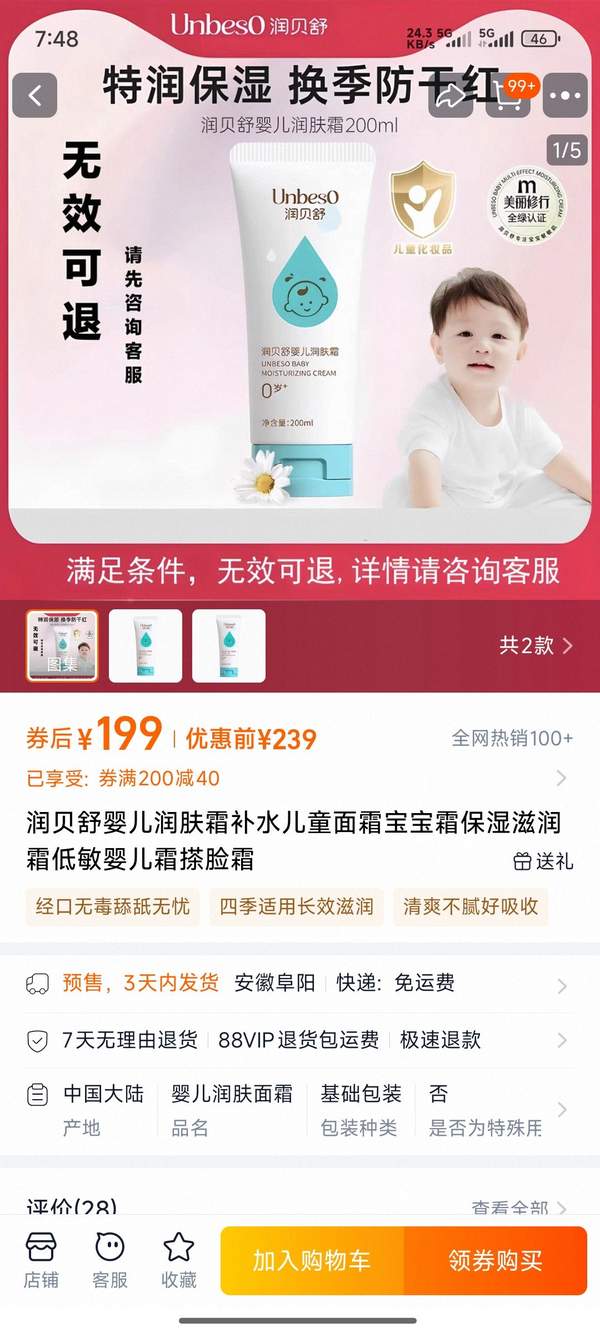Open the shopping cart icon
Screen dimensions: 600x1333
510,96
